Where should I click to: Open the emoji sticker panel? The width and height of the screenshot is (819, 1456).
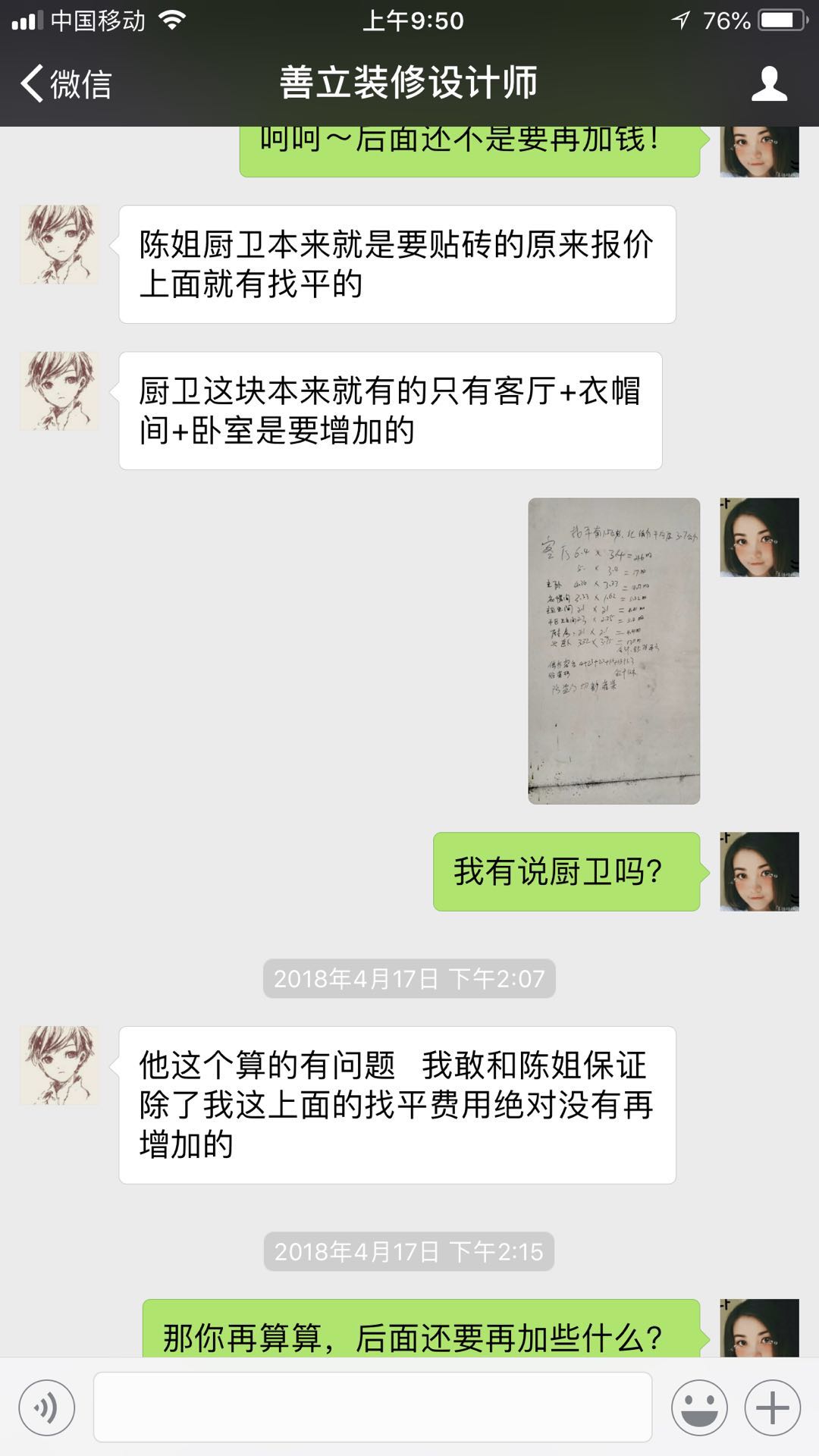point(698,1408)
